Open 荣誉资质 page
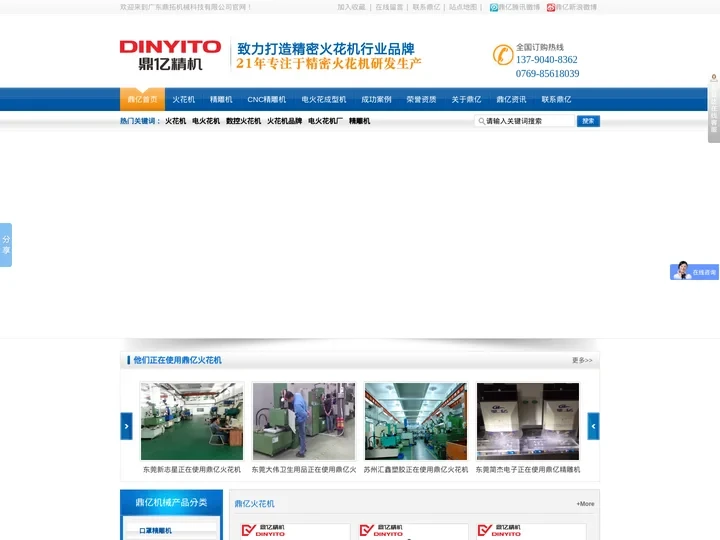Screen dimensions: 720x540 tap(421, 100)
